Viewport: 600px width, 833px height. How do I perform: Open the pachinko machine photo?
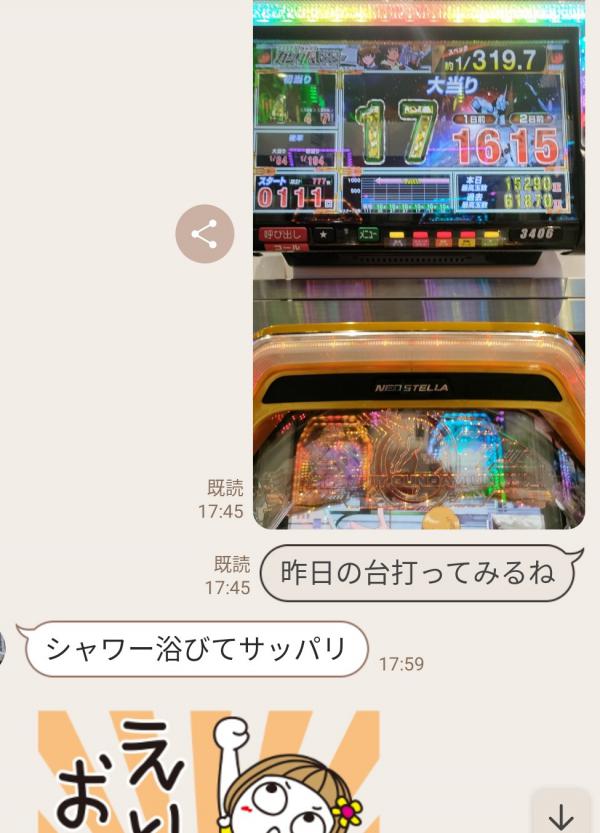point(418,265)
